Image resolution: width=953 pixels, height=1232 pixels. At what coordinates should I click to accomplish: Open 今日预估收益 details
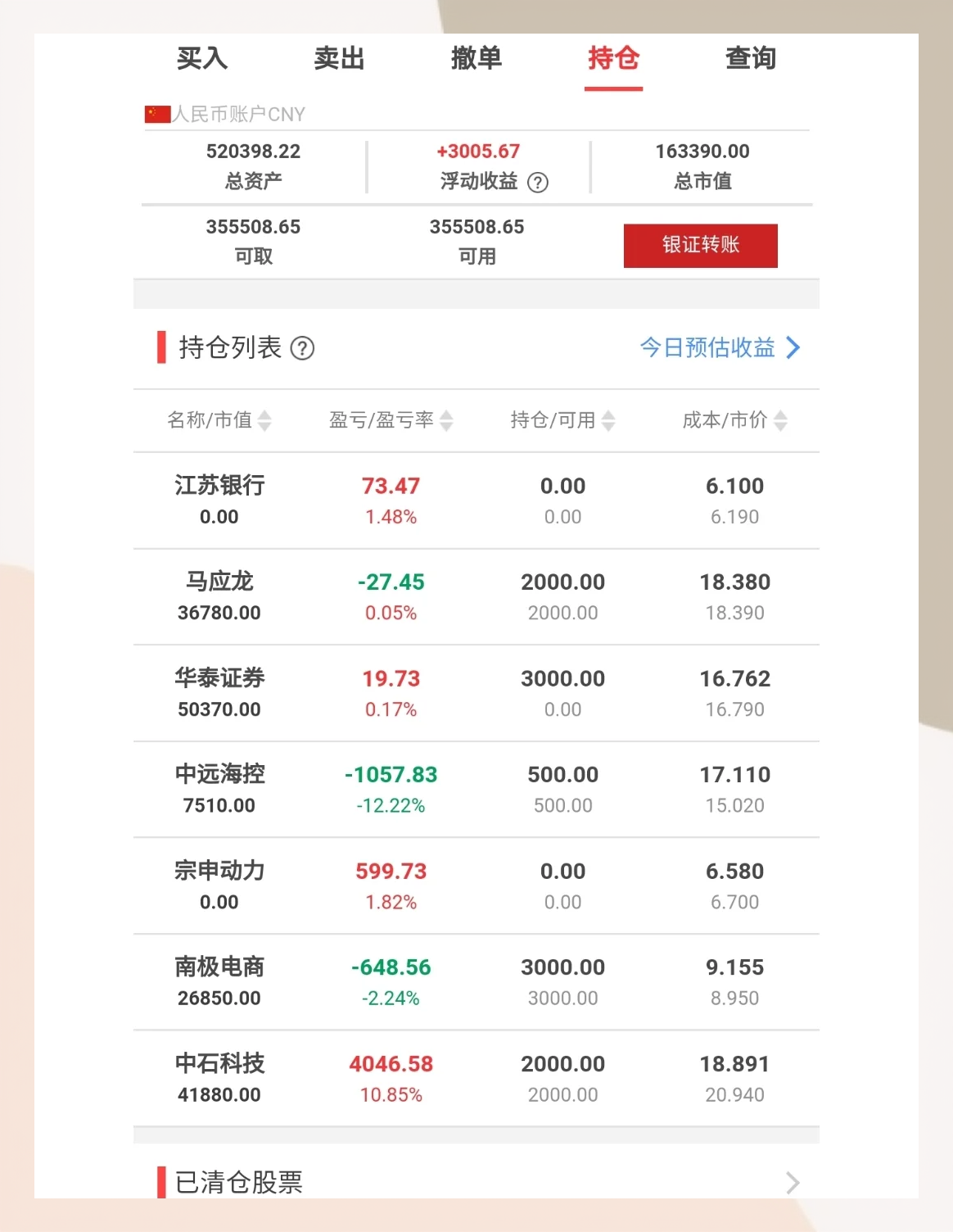click(x=708, y=348)
